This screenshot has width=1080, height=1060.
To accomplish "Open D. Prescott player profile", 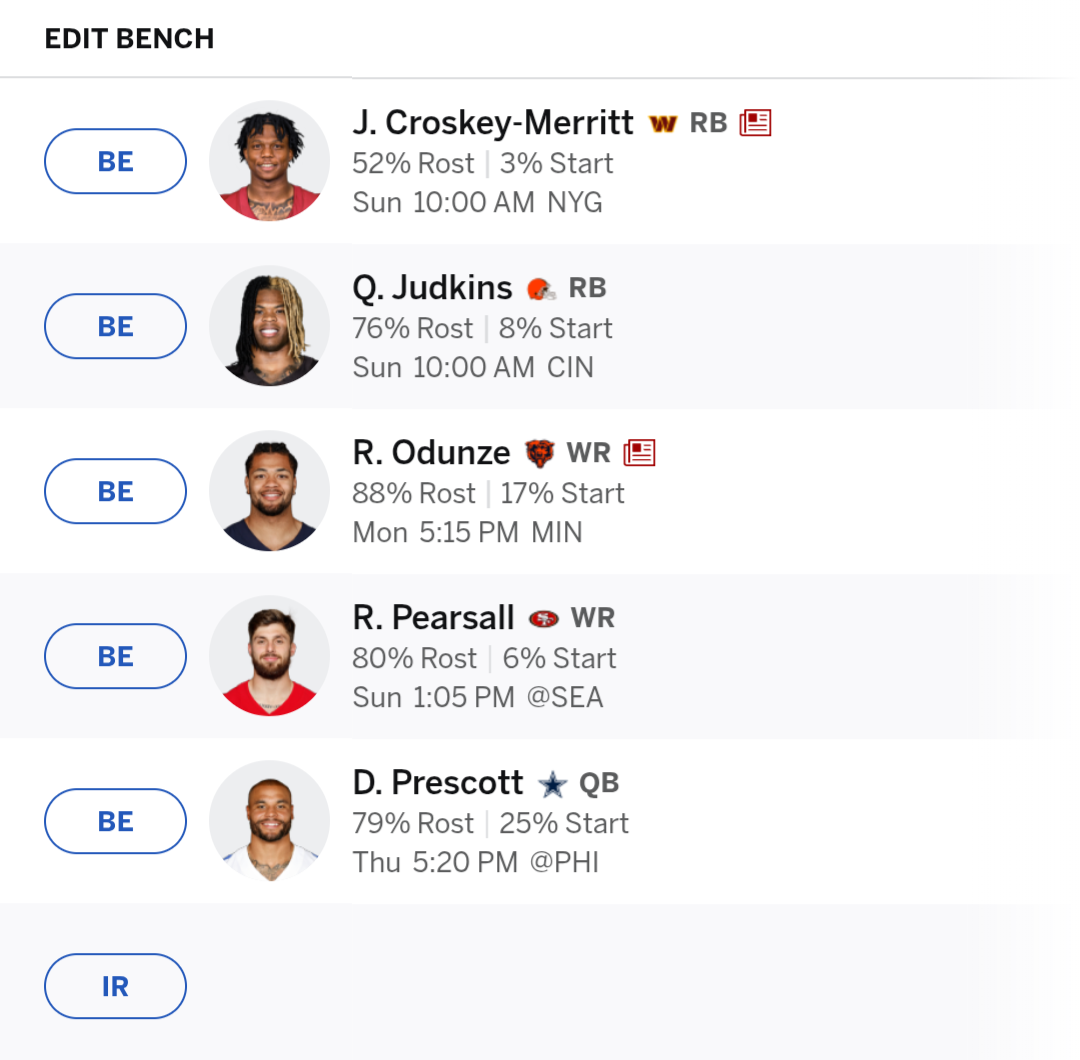I will click(x=437, y=783).
